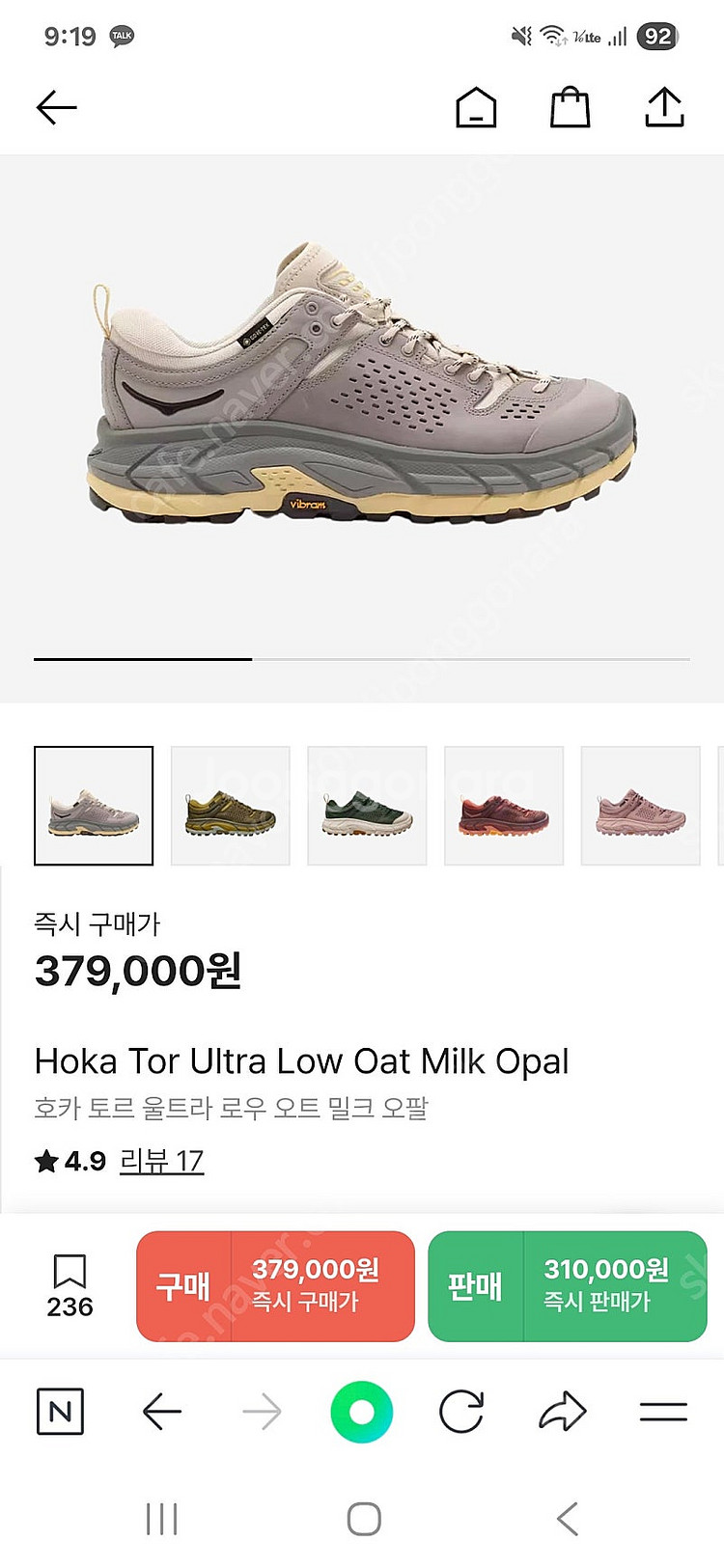Screen dimensions: 724x1568
Task: Bookmark this product with 236 saves
Action: [x=70, y=1285]
